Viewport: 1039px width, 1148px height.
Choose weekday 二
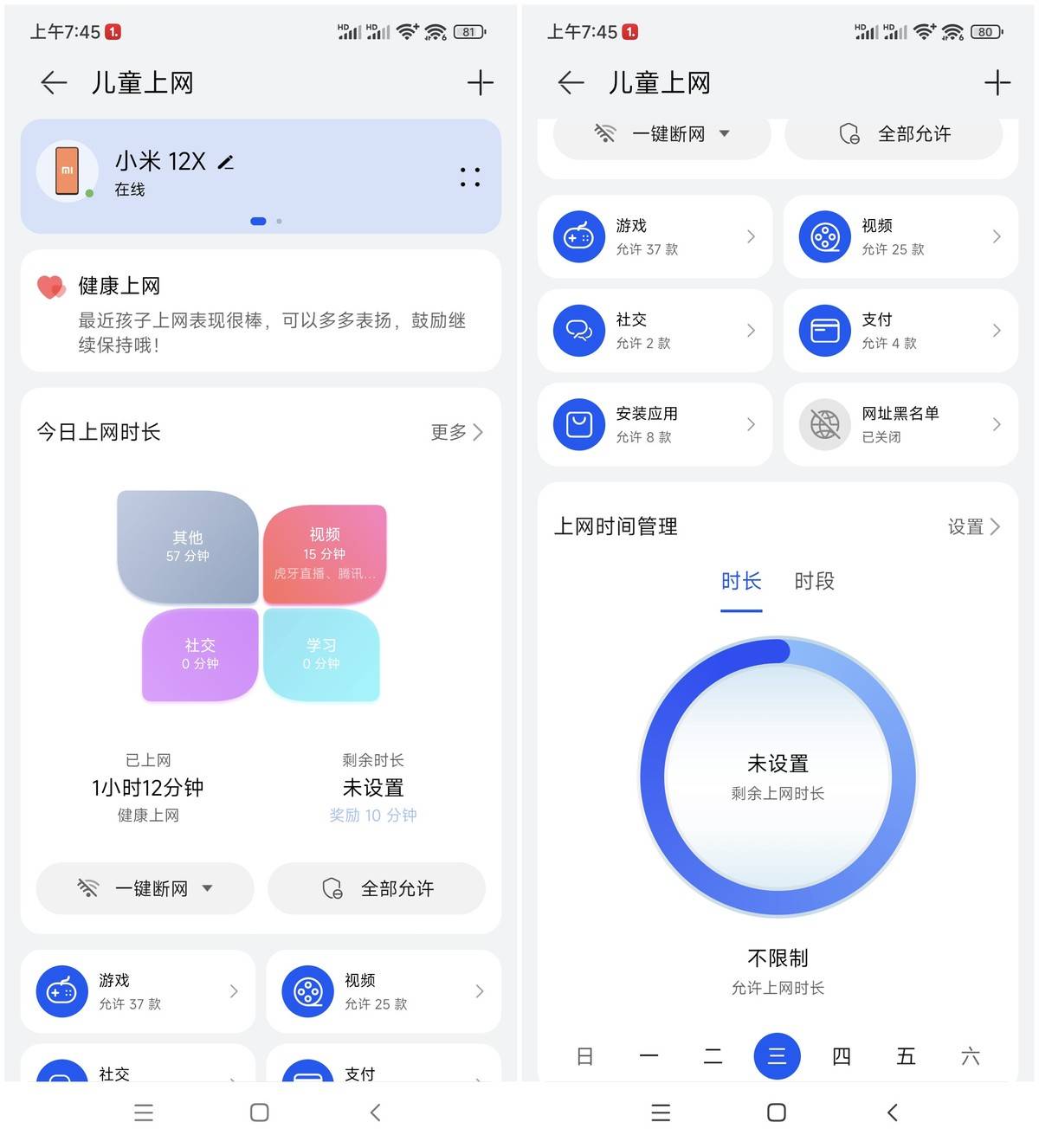click(x=713, y=1056)
